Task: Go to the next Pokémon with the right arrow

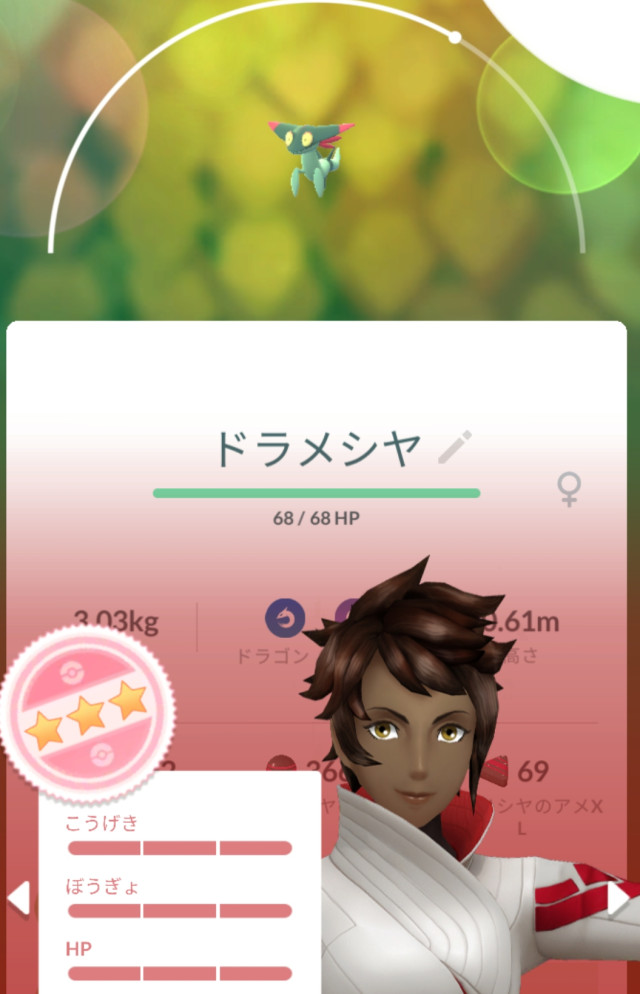Action: (619, 899)
